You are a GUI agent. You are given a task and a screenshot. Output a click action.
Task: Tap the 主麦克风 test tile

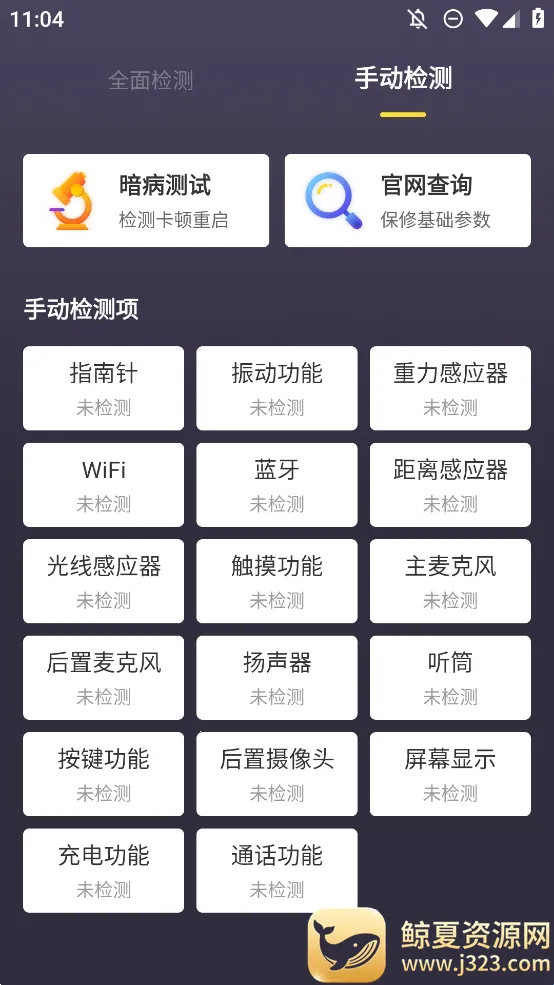450,581
